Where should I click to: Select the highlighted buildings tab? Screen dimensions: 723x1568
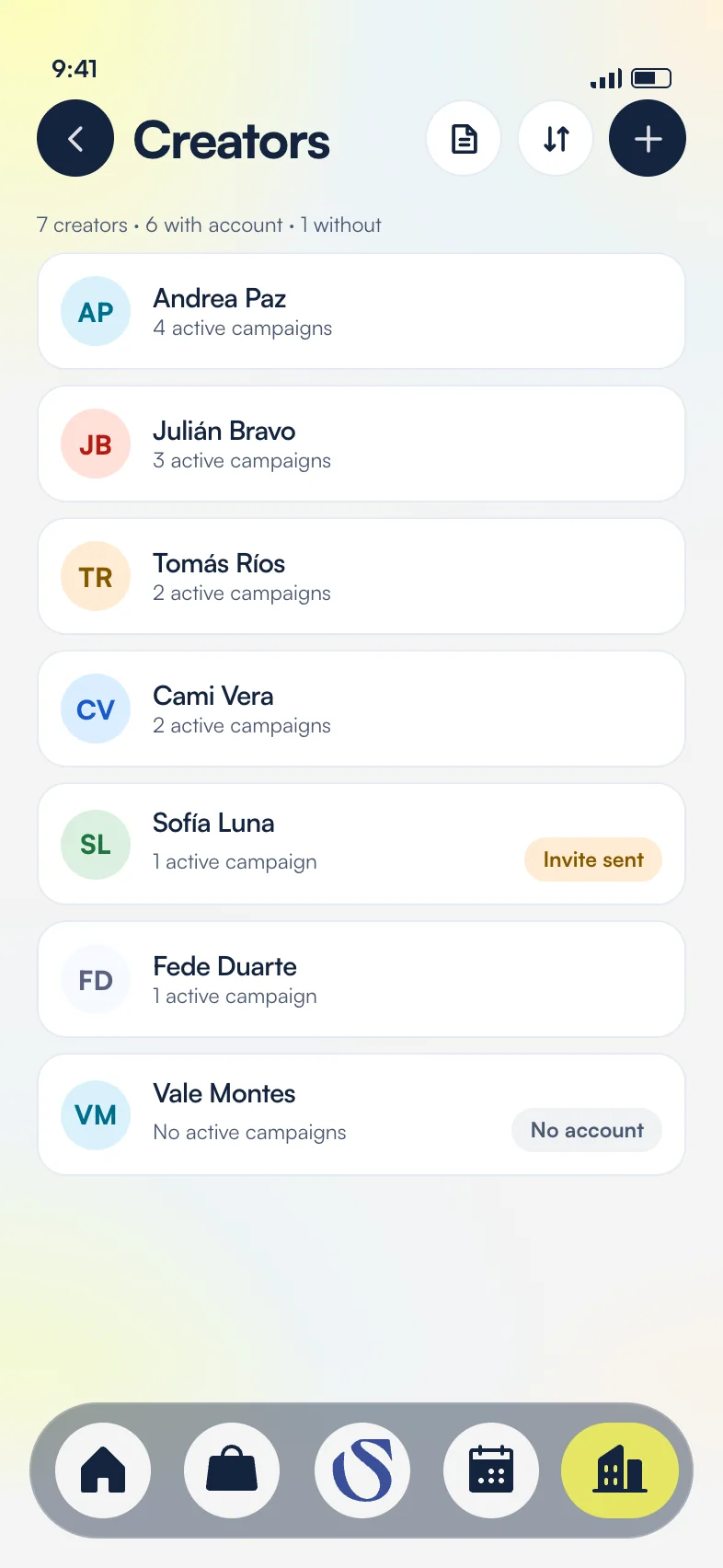point(620,1470)
